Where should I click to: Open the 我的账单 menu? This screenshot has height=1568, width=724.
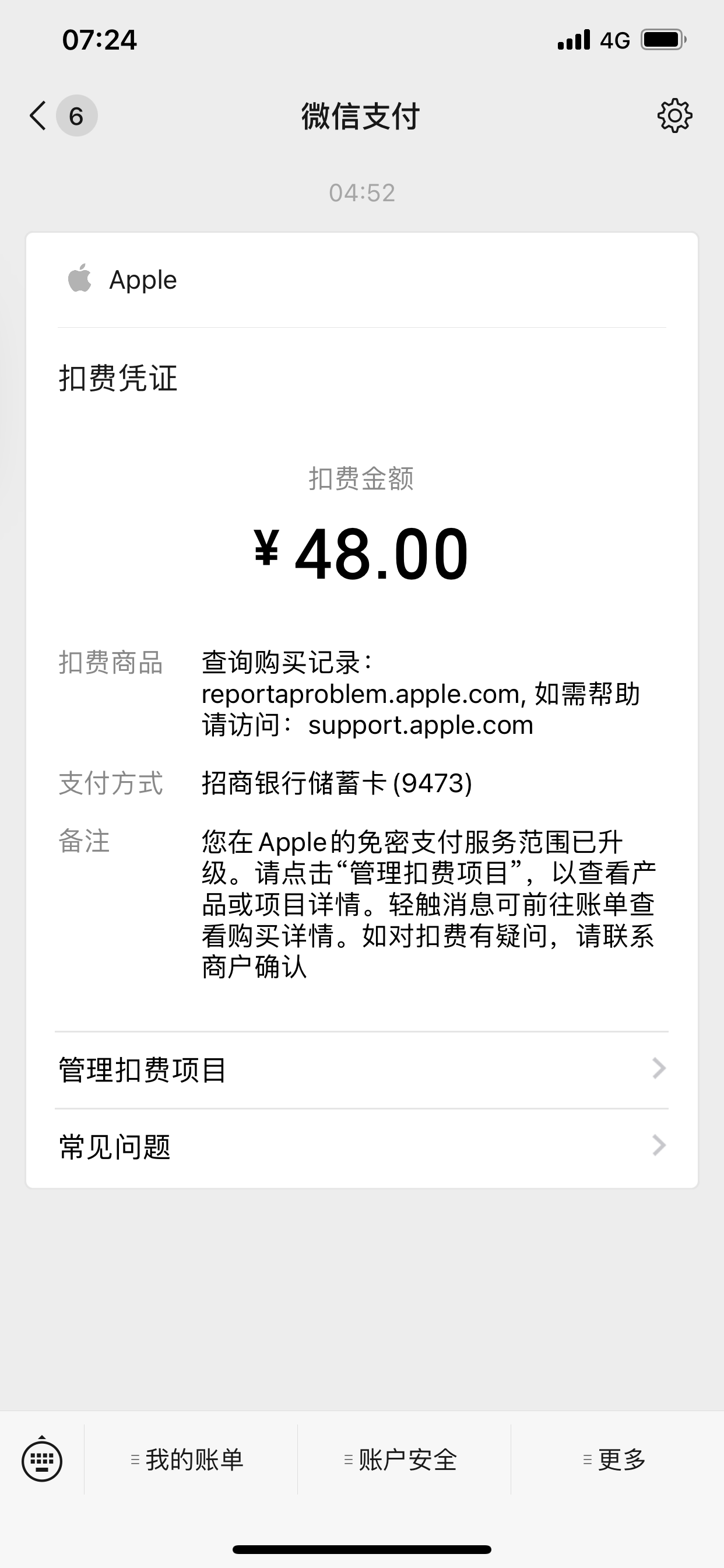(x=190, y=1459)
